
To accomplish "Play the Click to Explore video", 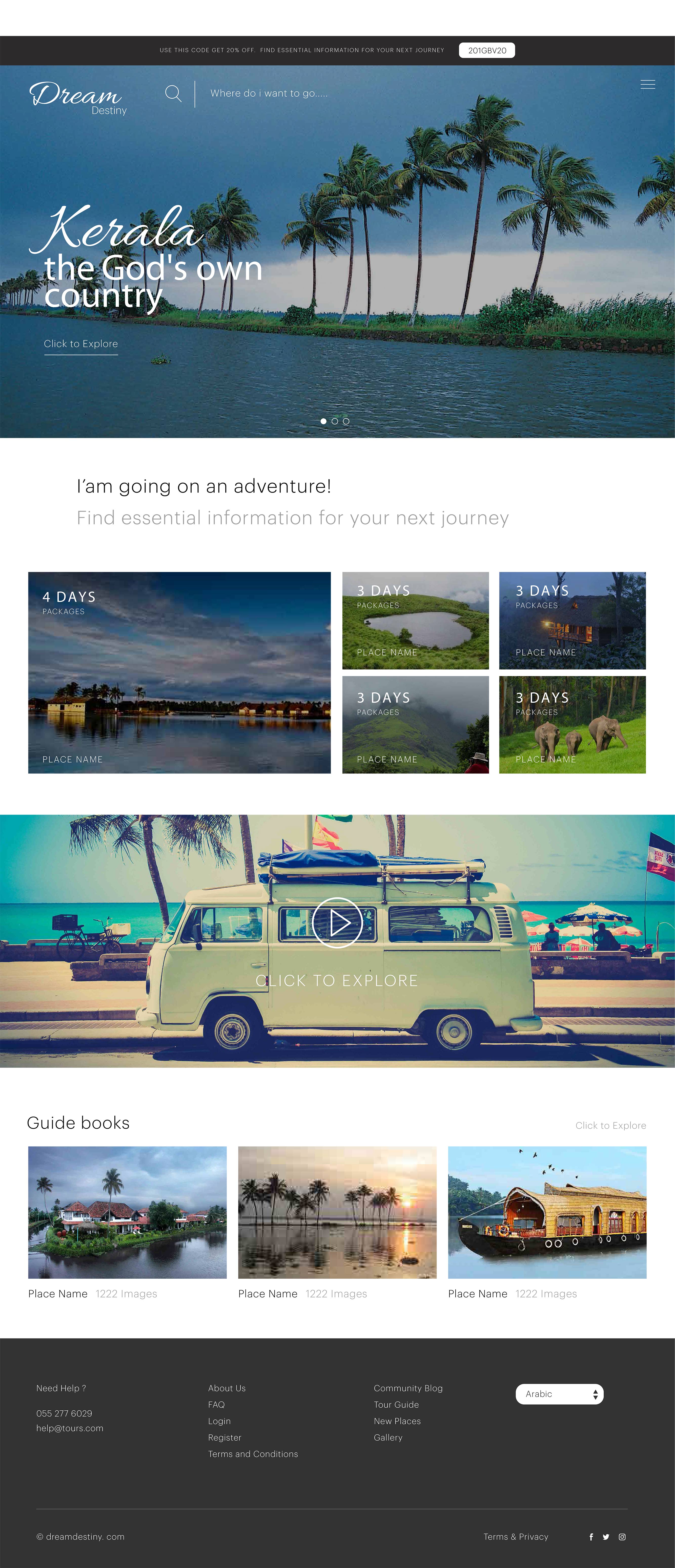I will (337, 923).
